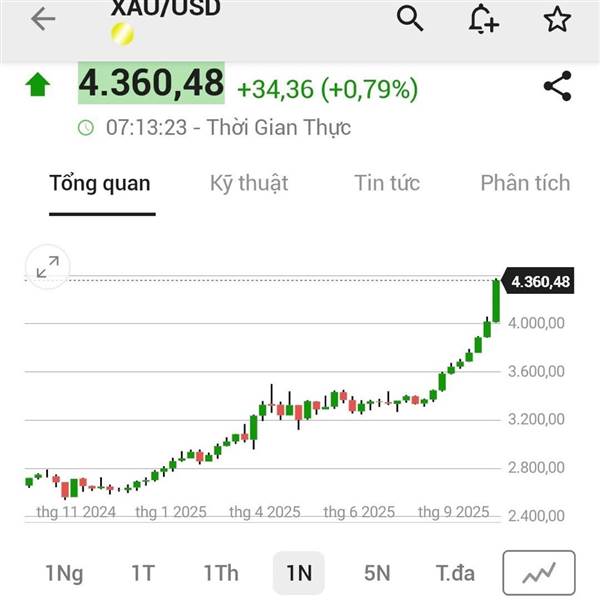Add XAU/USD to watchlist with the star
Image resolution: width=600 pixels, height=600 pixels.
tap(557, 19)
